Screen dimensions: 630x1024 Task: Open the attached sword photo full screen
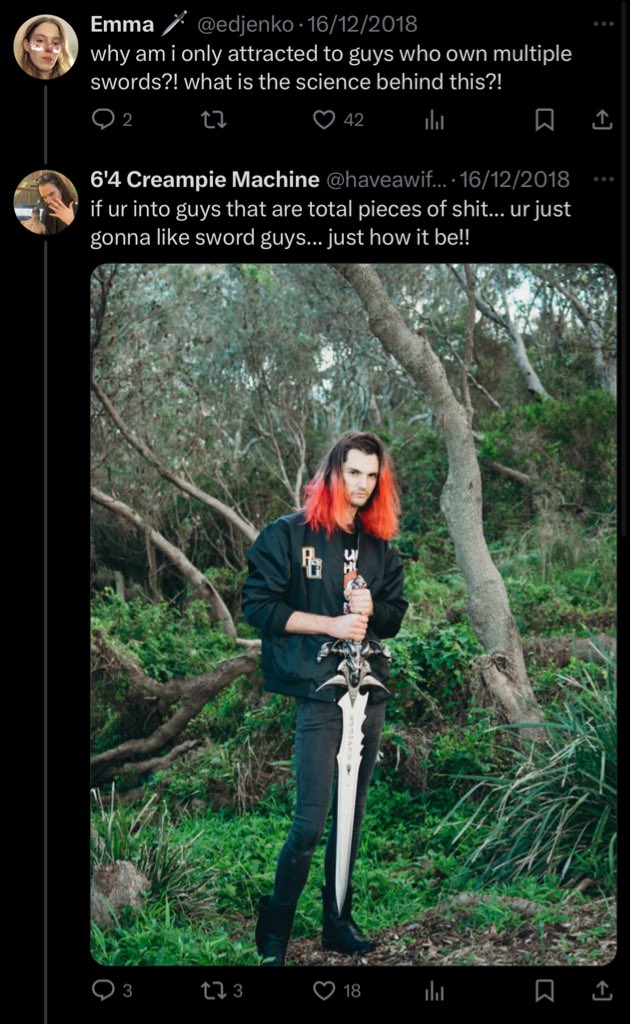(x=353, y=615)
